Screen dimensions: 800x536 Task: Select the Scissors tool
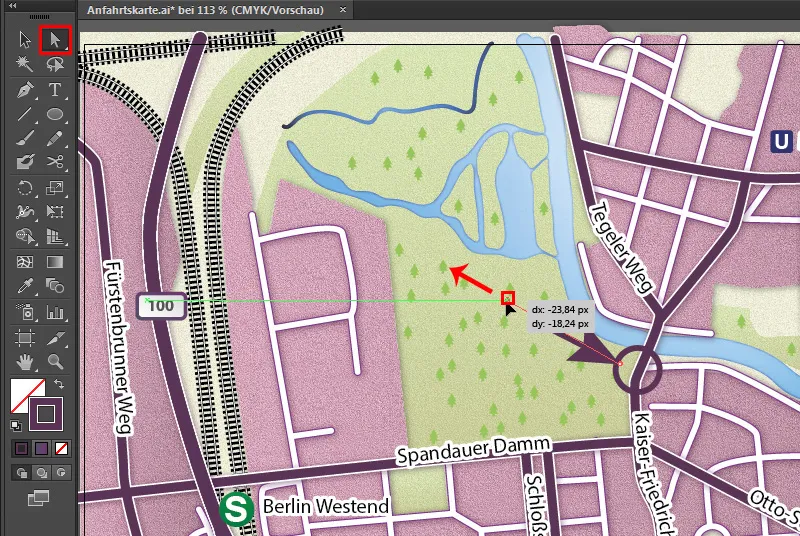pos(55,161)
